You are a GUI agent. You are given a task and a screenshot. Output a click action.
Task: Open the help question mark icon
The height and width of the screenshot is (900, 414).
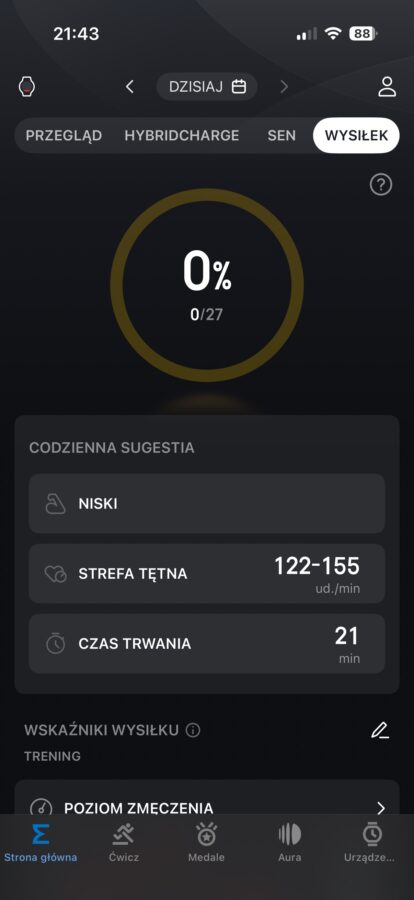[x=381, y=185]
